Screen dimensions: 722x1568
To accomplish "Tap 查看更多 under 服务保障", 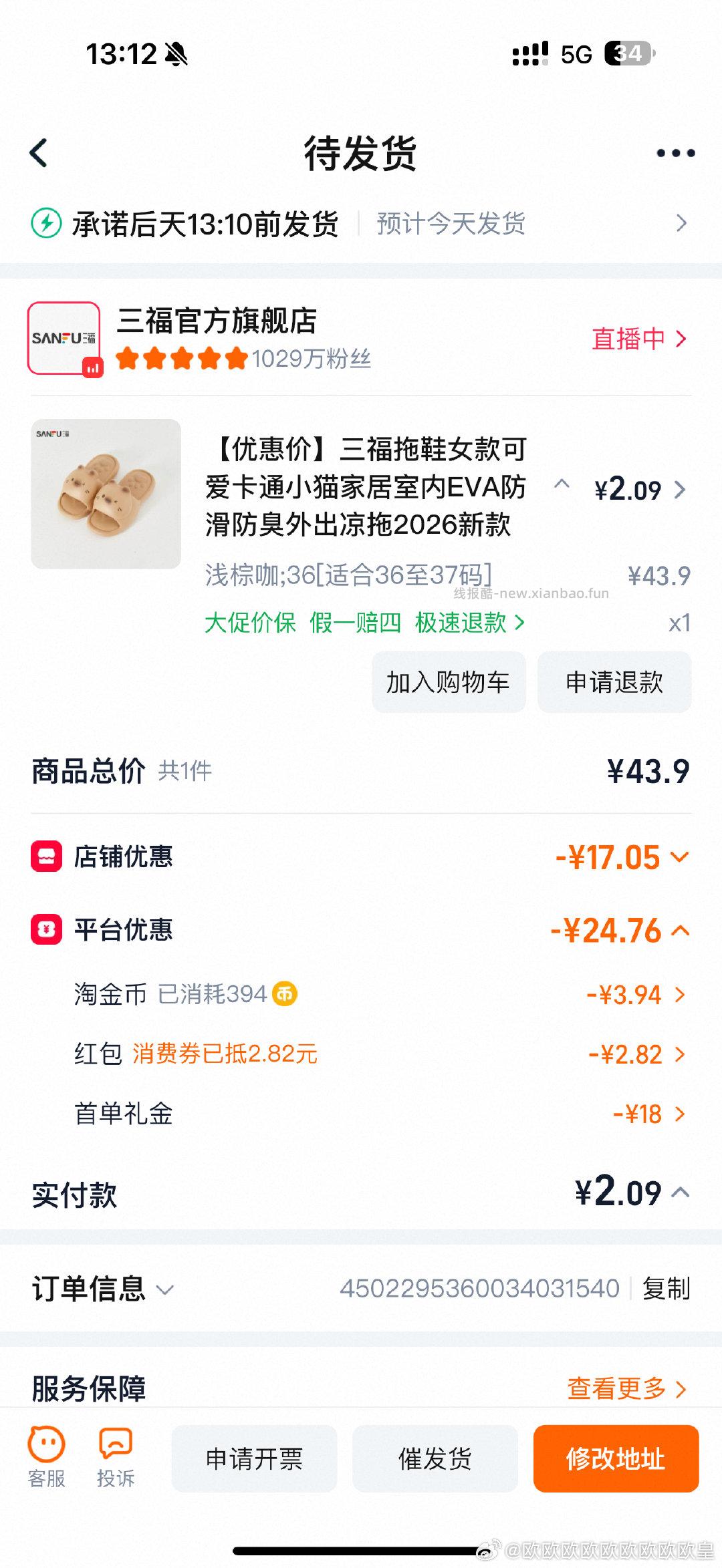I will (x=626, y=1389).
